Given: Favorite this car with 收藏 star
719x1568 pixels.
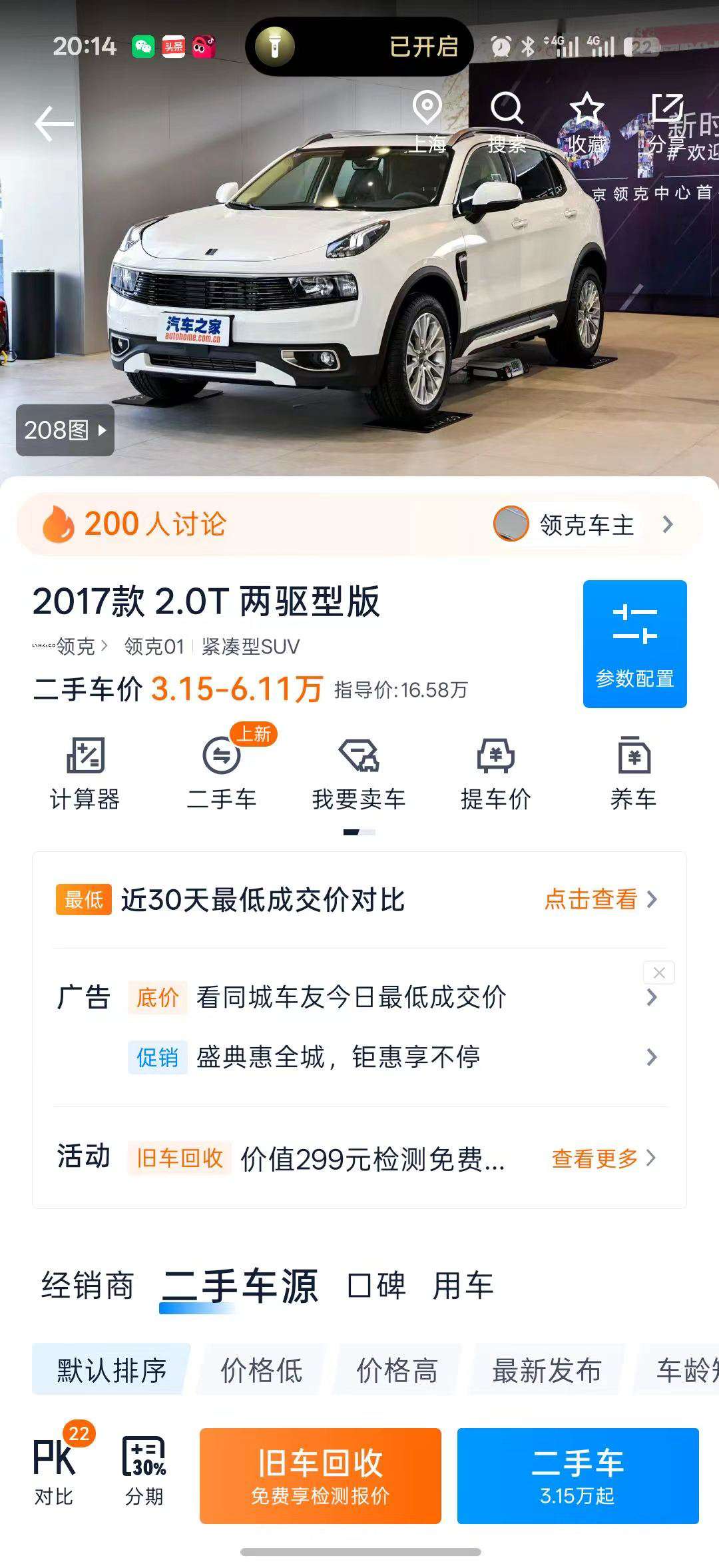Looking at the screenshot, I should coord(587,123).
